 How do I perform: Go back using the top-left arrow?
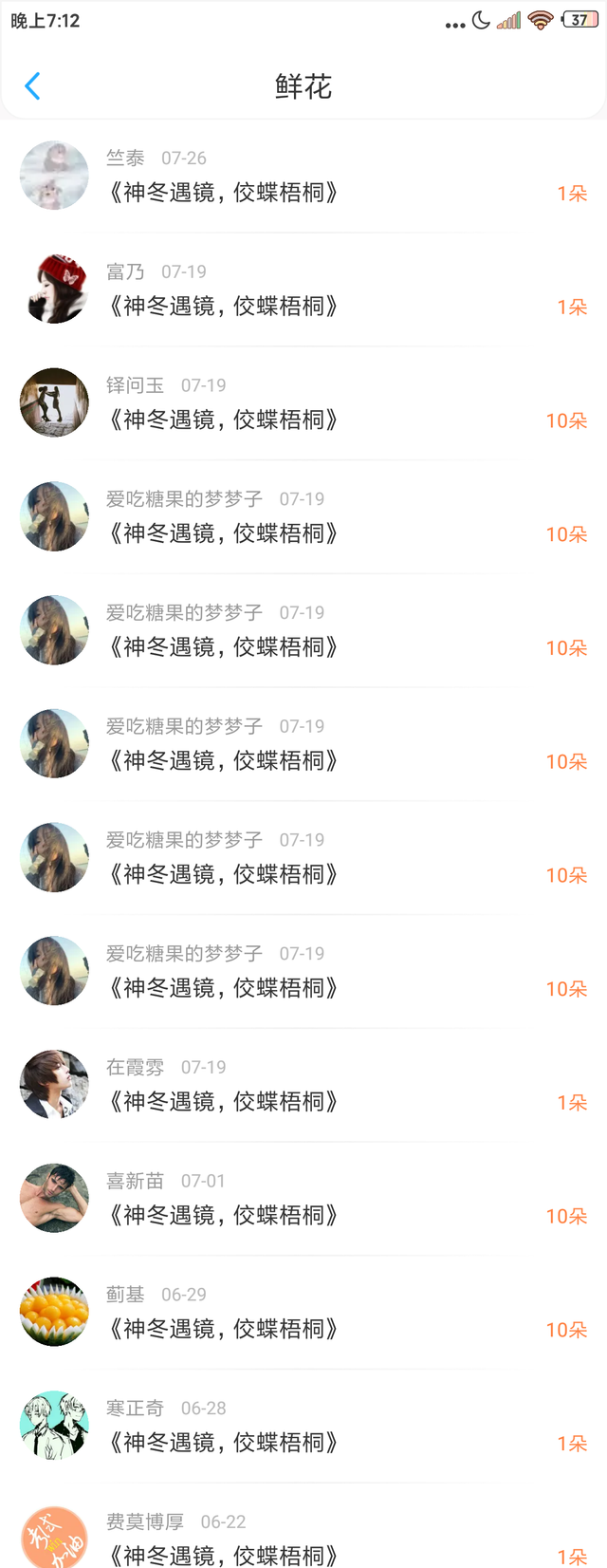(32, 86)
